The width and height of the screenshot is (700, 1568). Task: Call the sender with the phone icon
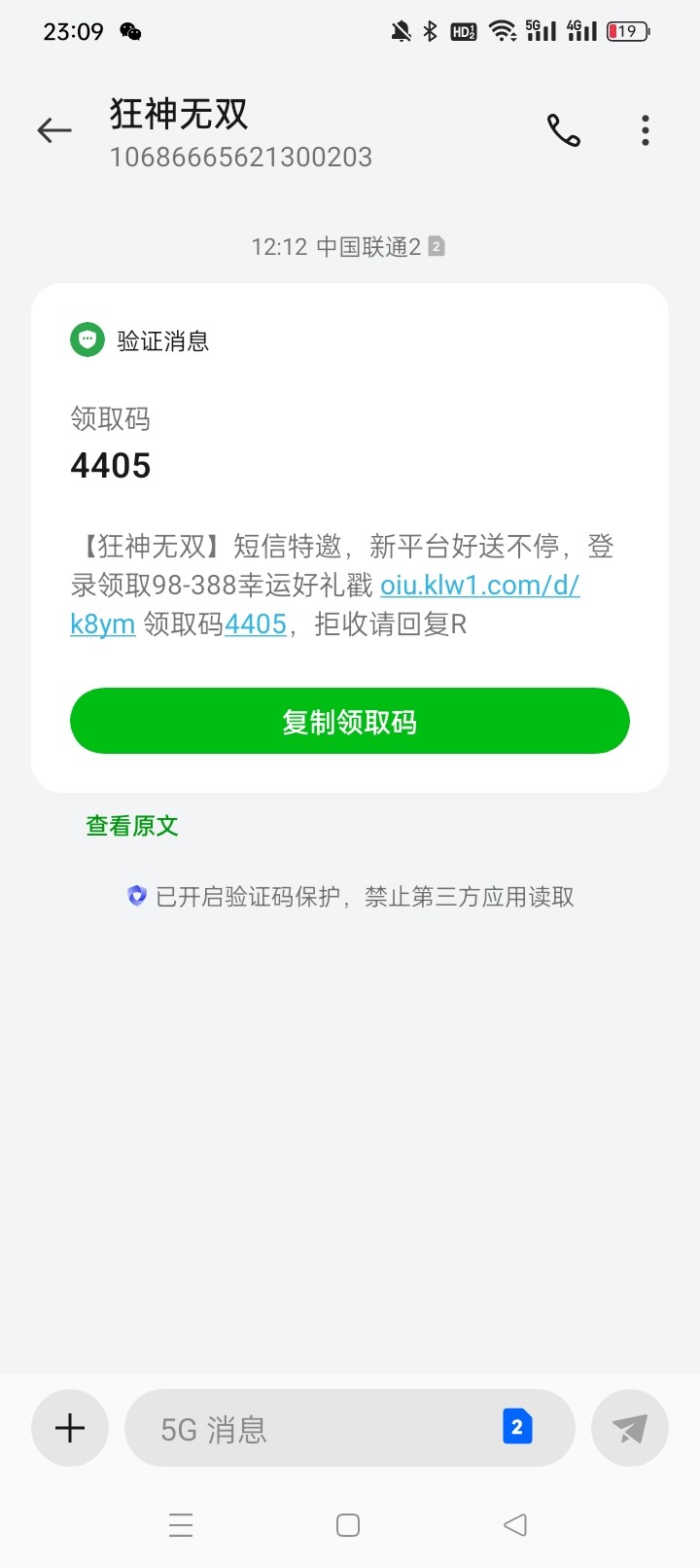point(564,130)
